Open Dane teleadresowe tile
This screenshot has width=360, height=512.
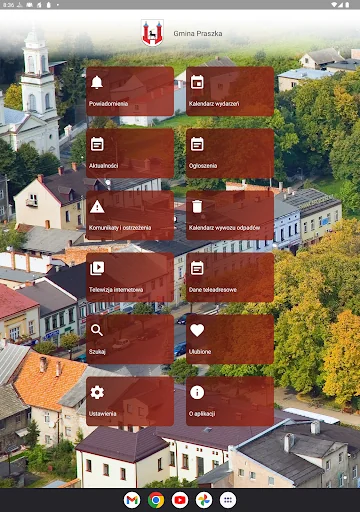[x=230, y=277]
